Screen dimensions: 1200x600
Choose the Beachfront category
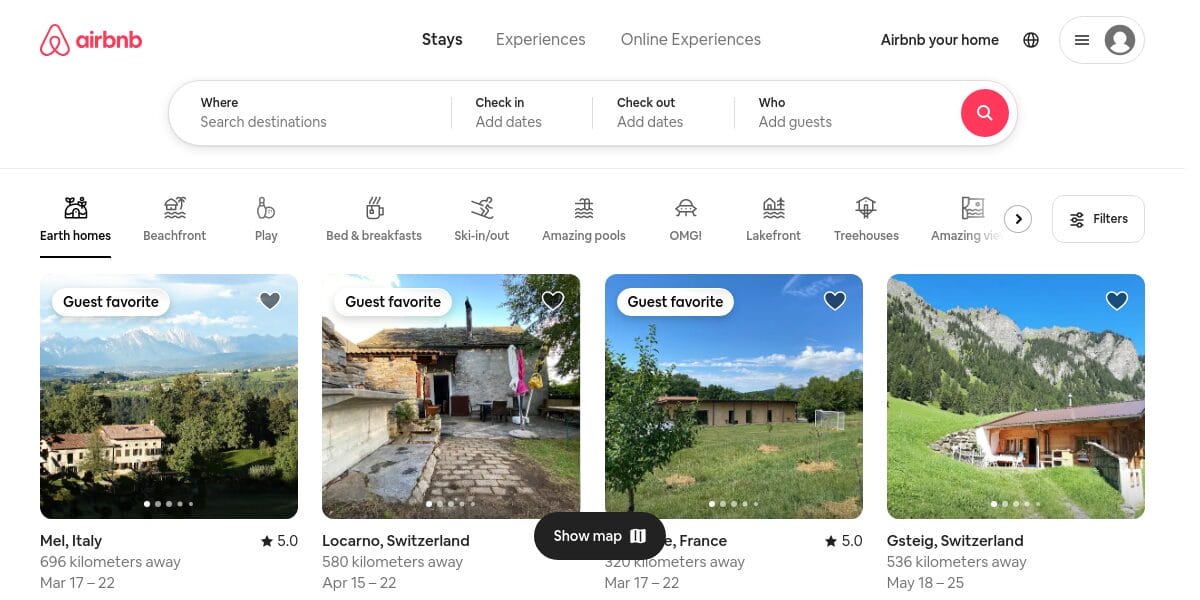174,219
